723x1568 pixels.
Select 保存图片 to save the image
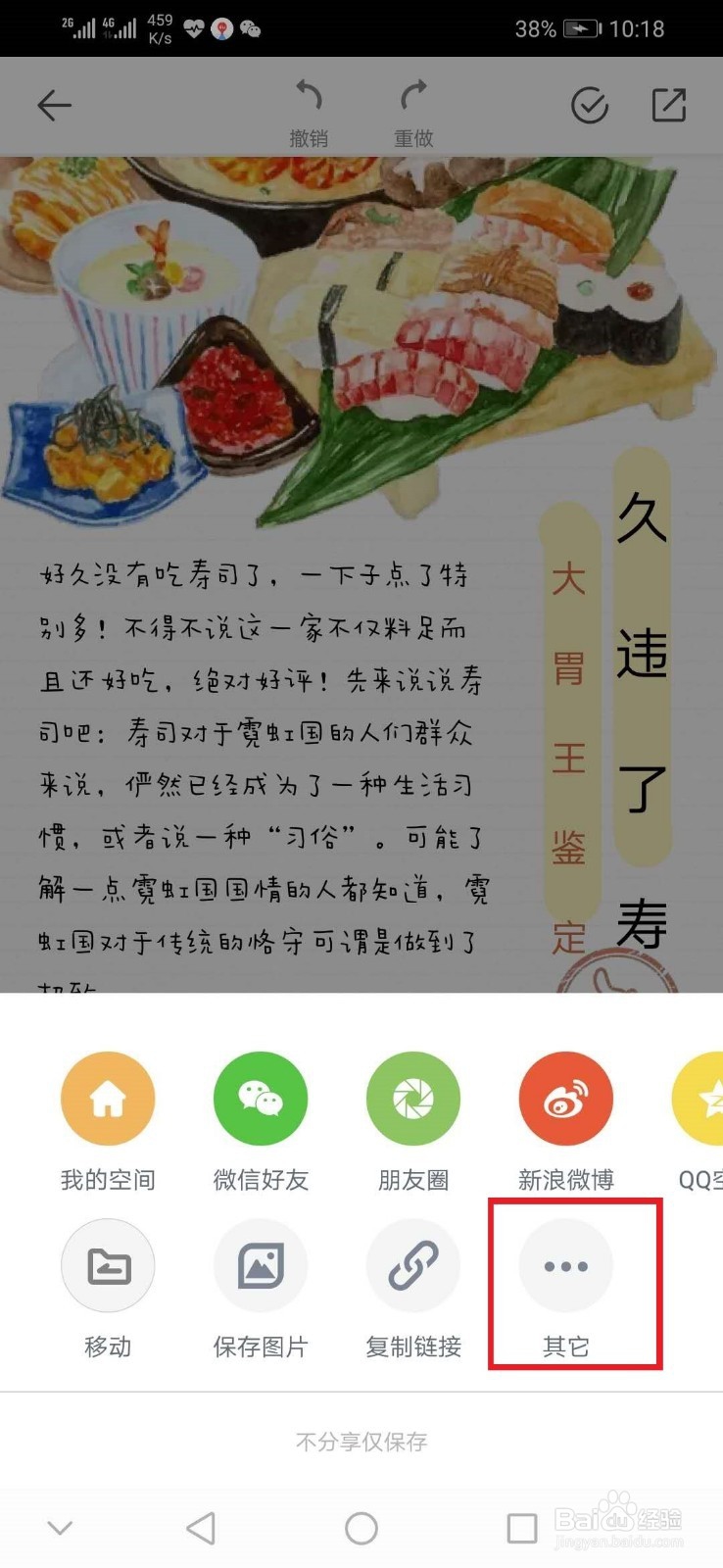point(261,1265)
